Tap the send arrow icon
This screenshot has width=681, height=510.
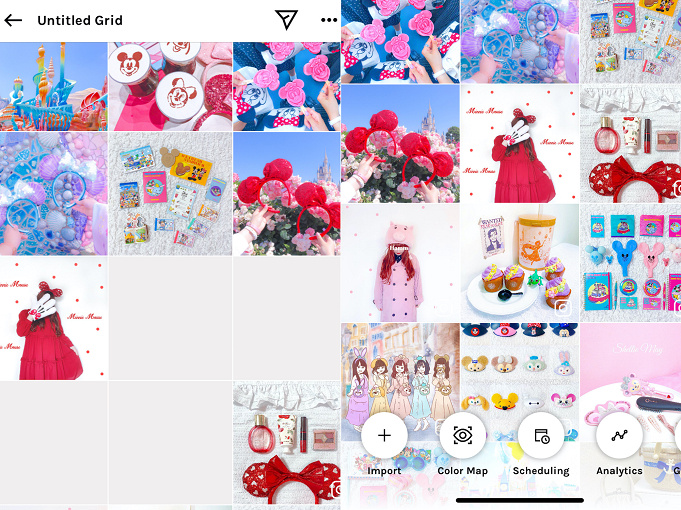pos(286,20)
